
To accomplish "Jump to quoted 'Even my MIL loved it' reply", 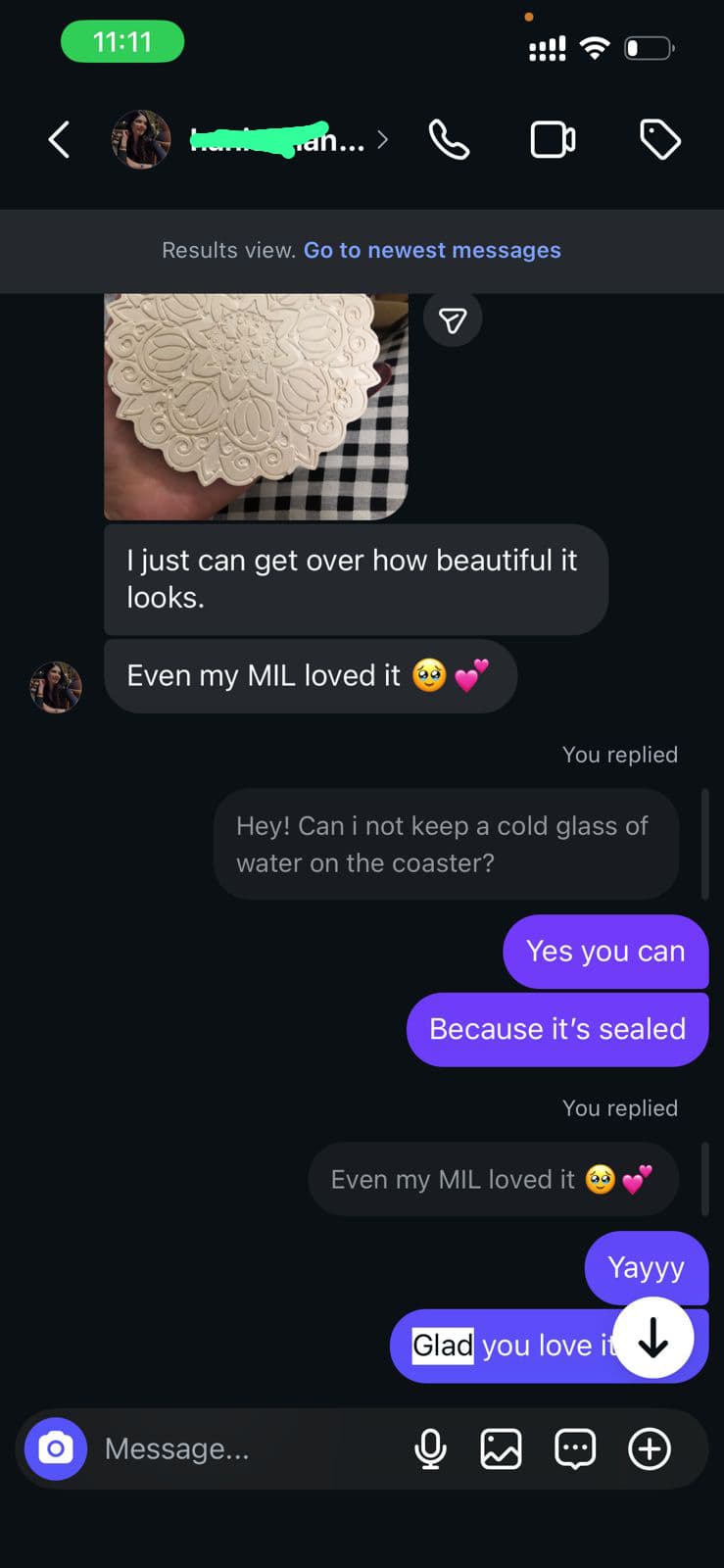I will pos(493,1179).
